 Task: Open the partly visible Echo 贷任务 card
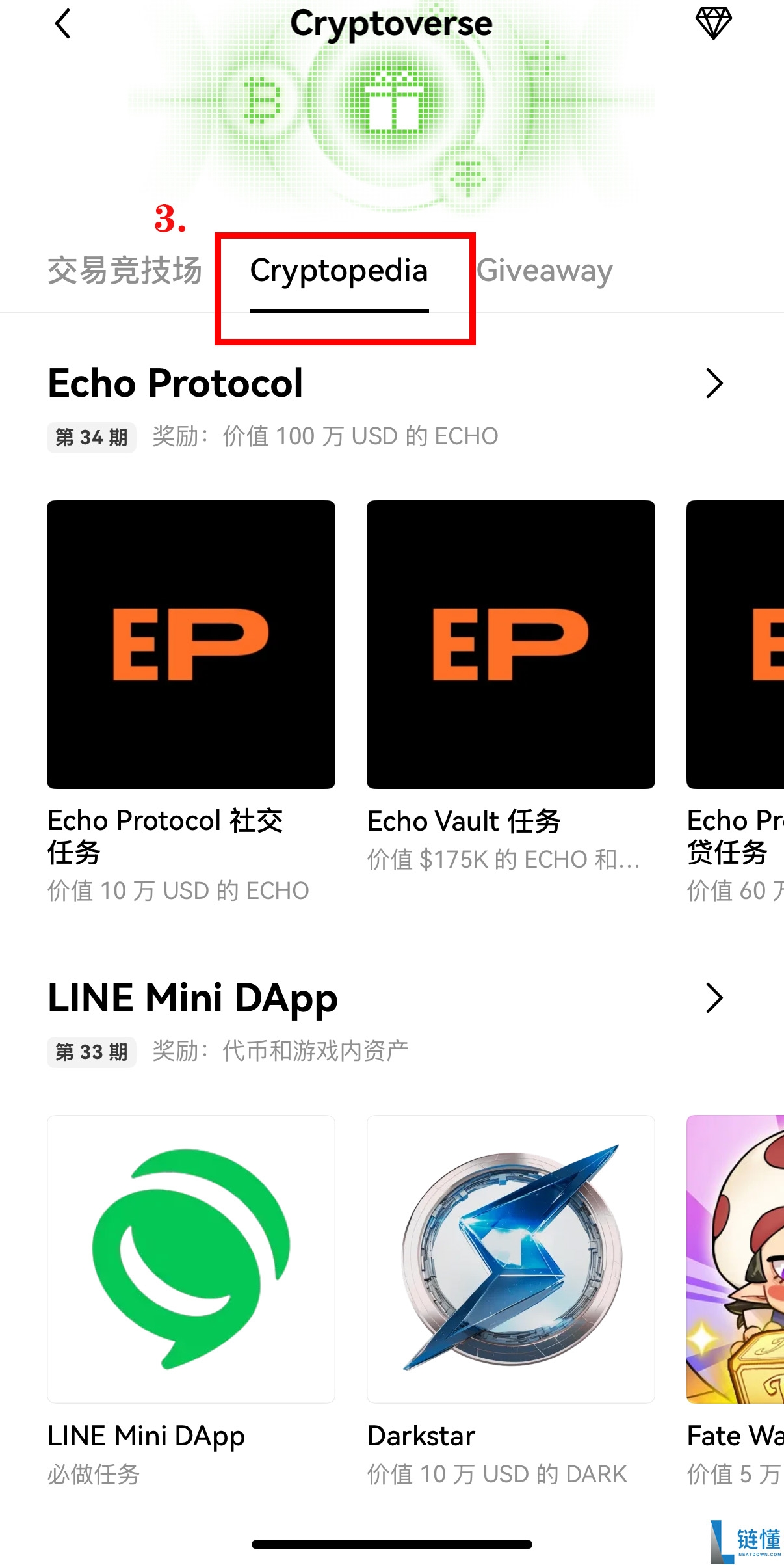point(736,644)
